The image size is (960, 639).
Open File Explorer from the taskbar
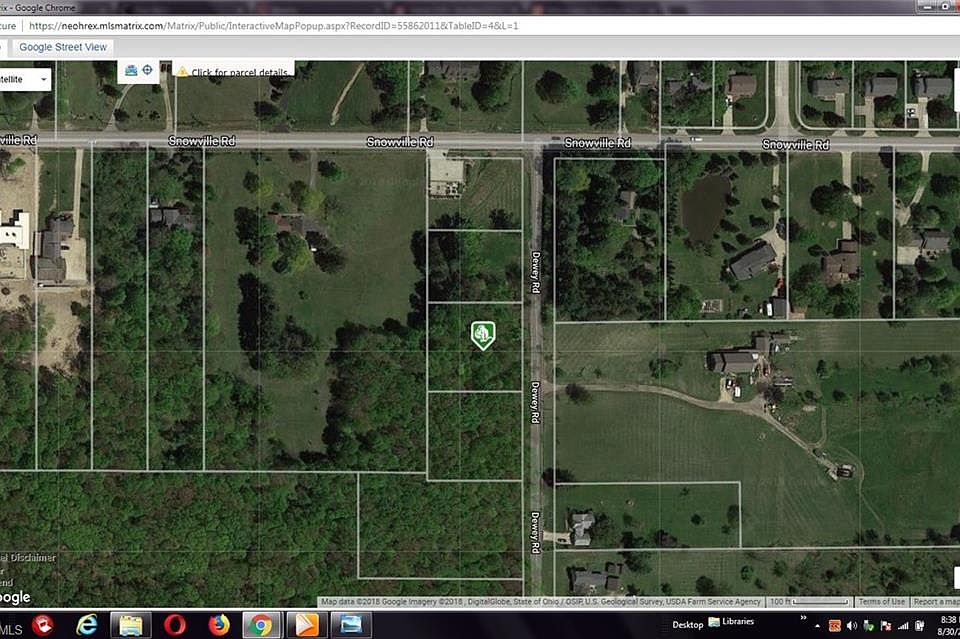(130, 625)
